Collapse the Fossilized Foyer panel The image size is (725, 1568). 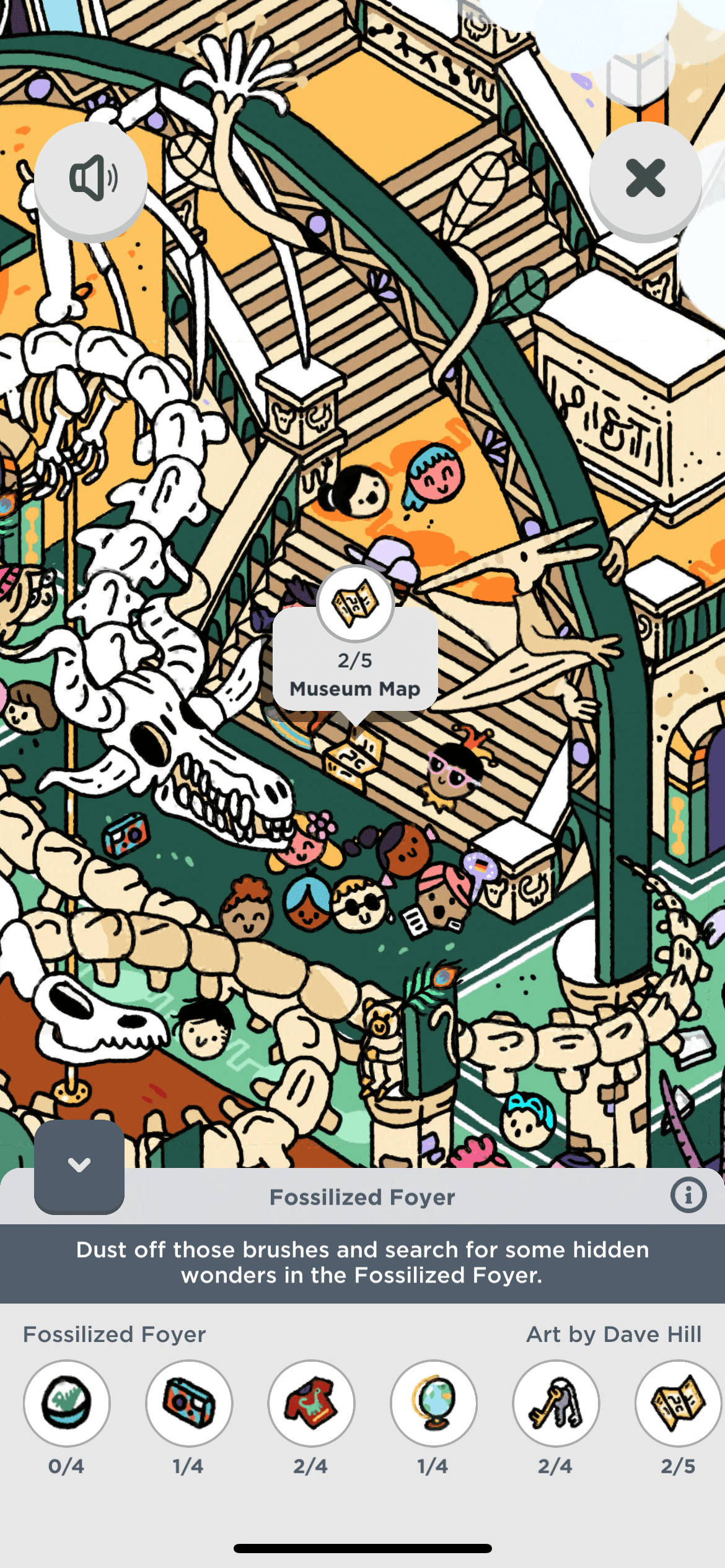coord(79,1165)
